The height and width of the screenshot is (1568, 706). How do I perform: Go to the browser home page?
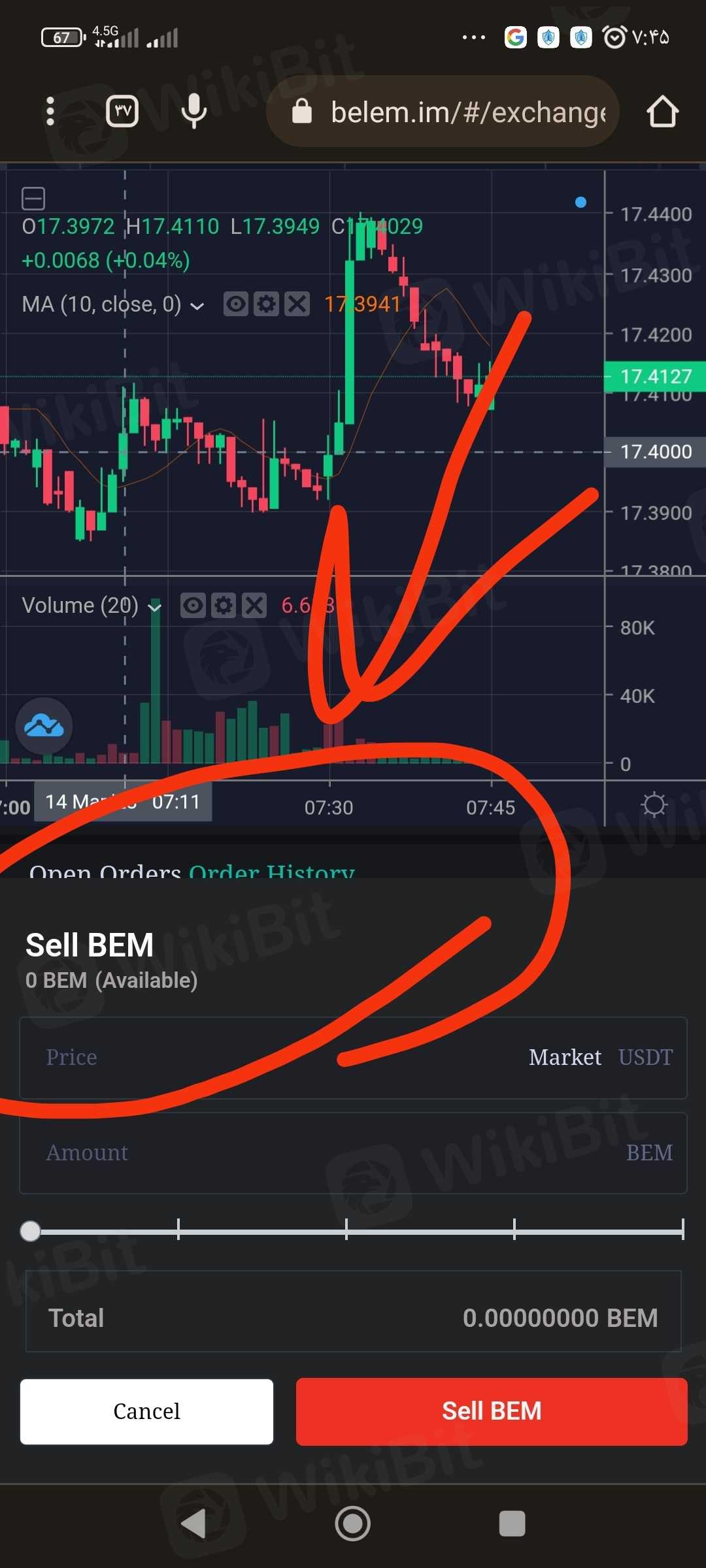[662, 112]
